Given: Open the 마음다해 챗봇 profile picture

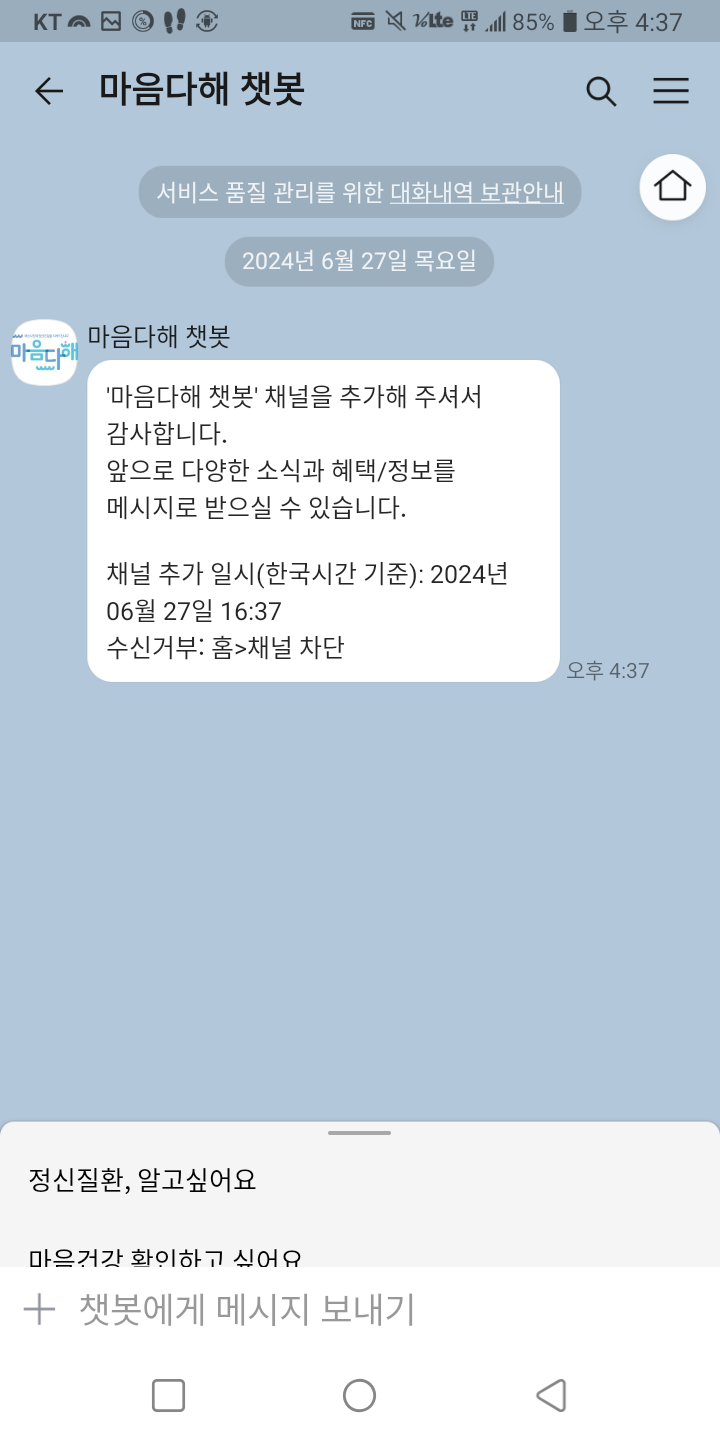Looking at the screenshot, I should click(x=44, y=352).
